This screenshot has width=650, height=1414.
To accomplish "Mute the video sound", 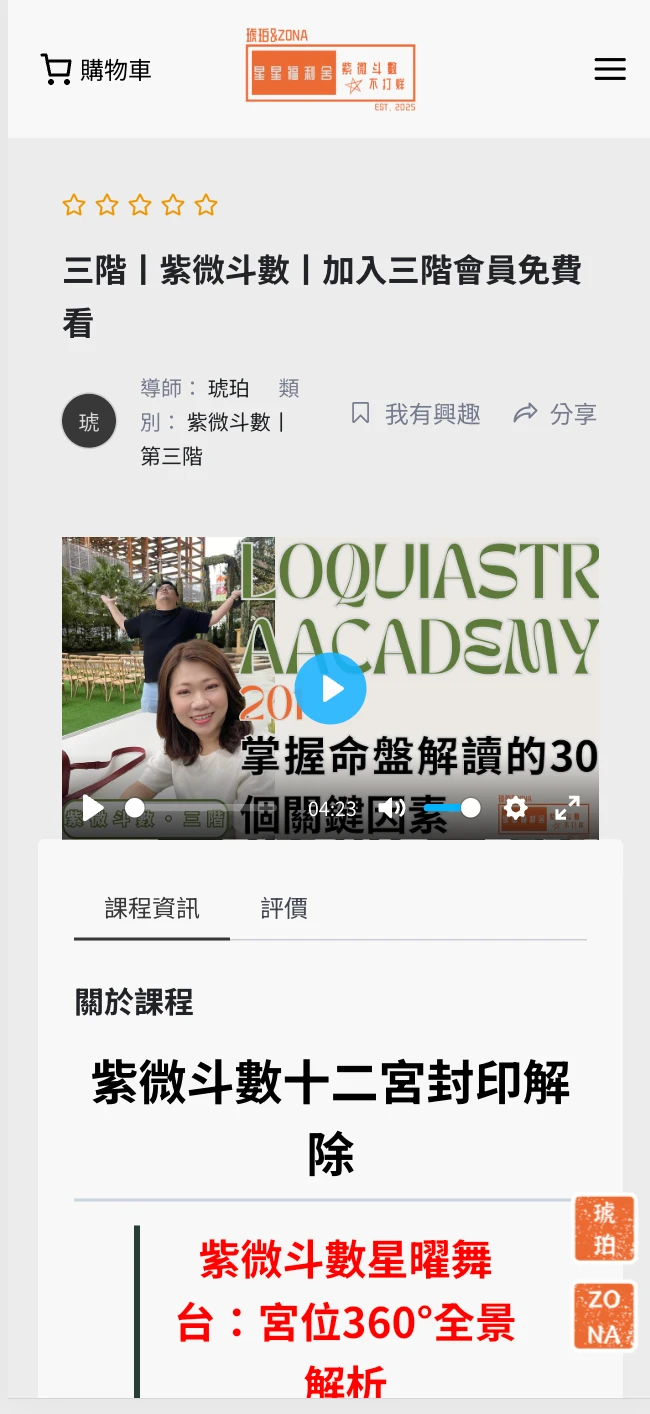I will [x=392, y=808].
